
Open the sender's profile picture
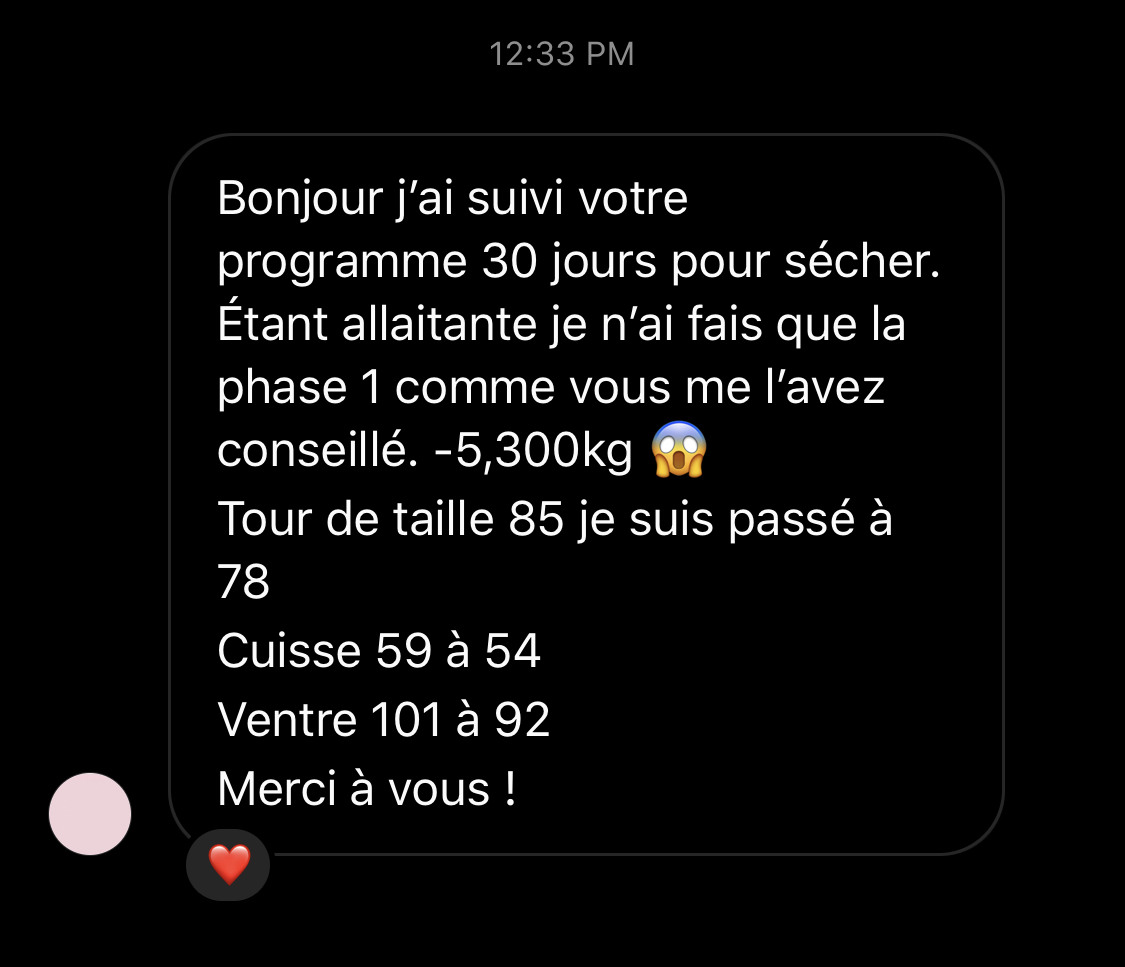click(90, 814)
